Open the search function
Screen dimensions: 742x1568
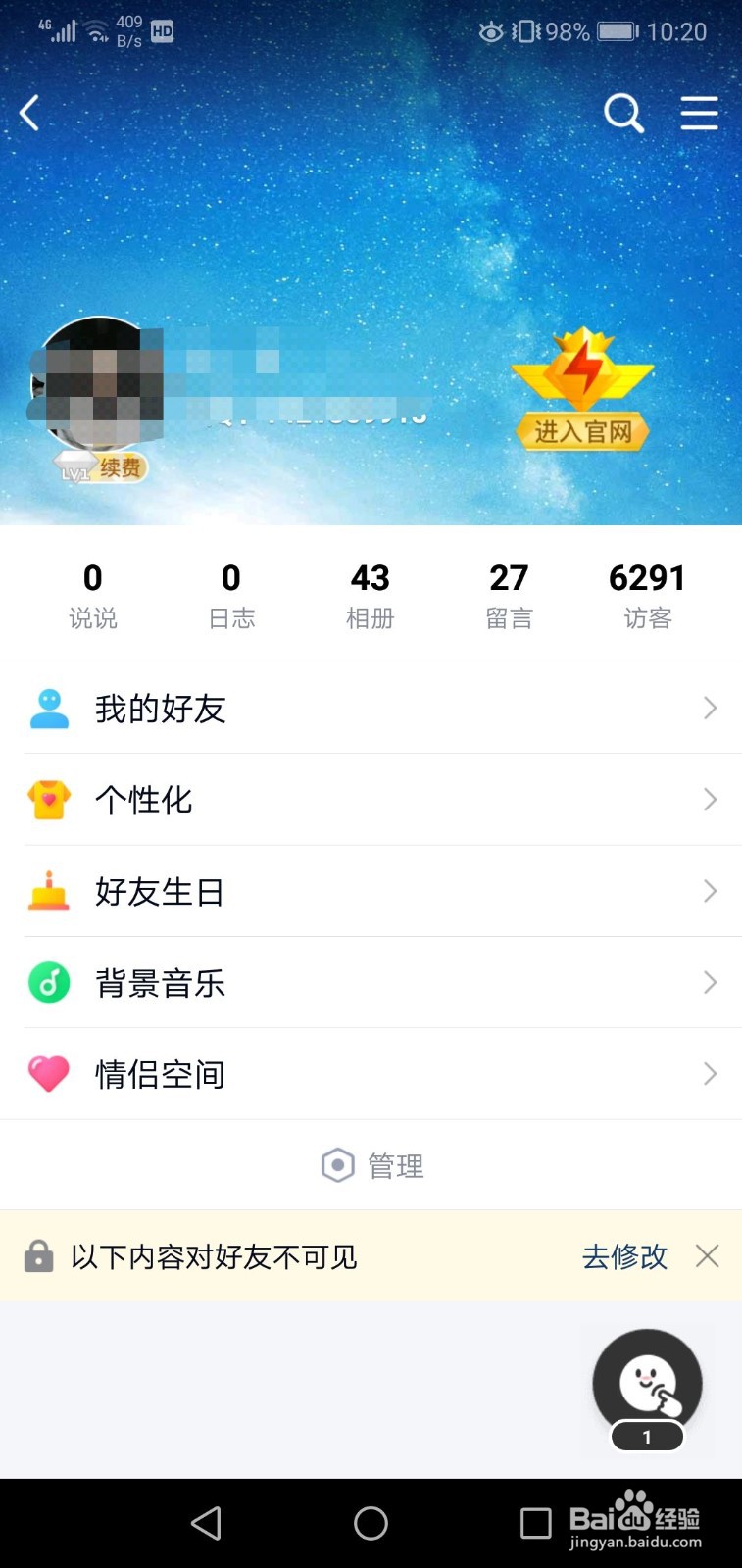pos(624,113)
